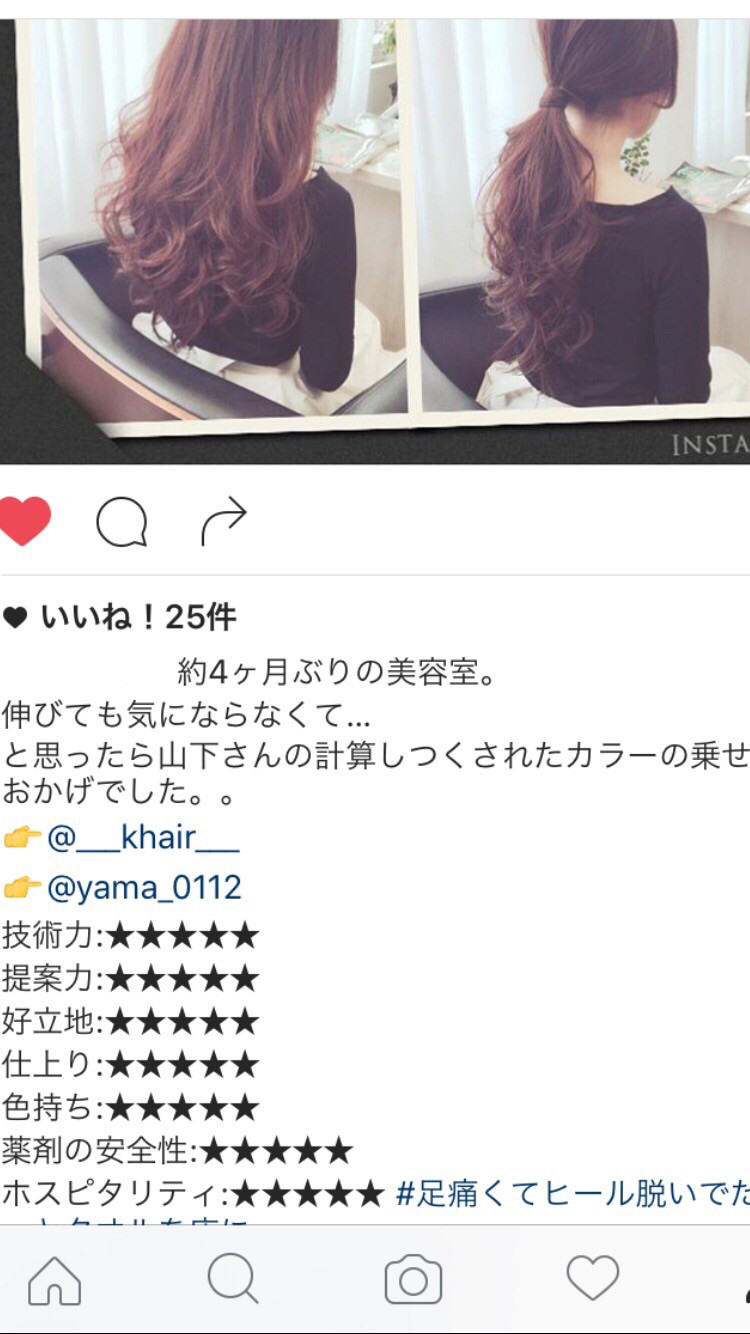Screen dimensions: 750x1334
Task: Unlike the post with the red heart
Action: [x=23, y=521]
